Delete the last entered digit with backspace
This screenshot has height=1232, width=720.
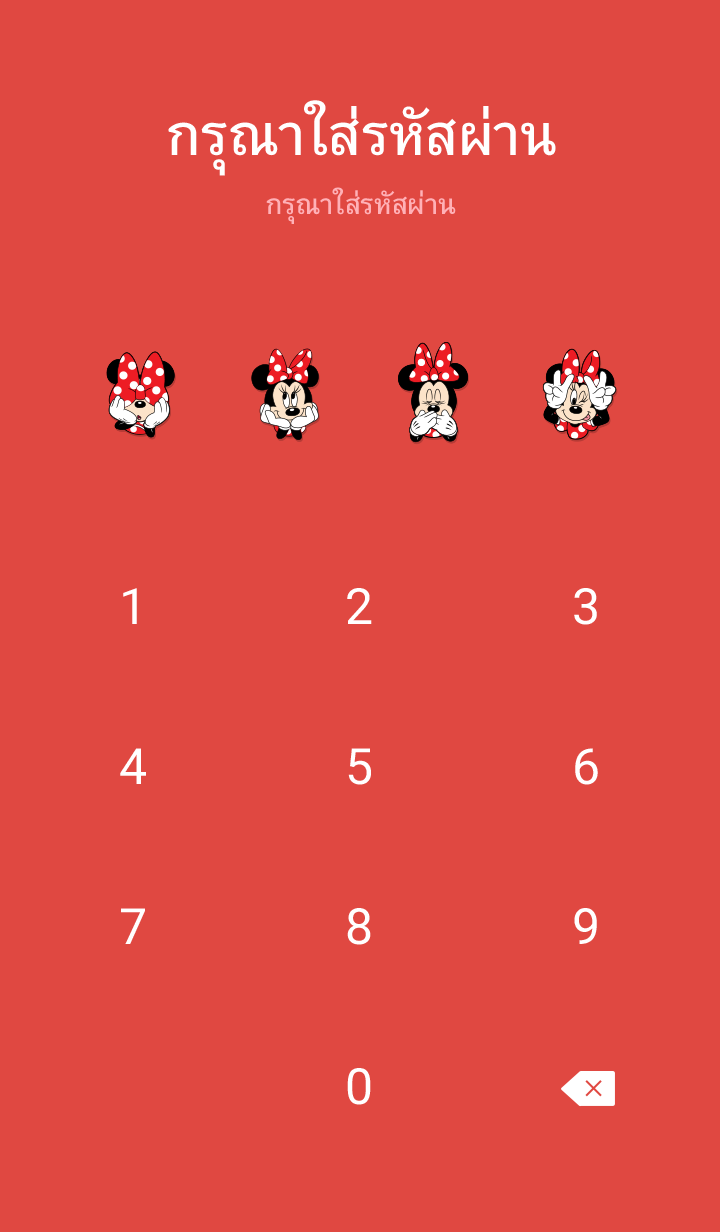click(588, 1088)
